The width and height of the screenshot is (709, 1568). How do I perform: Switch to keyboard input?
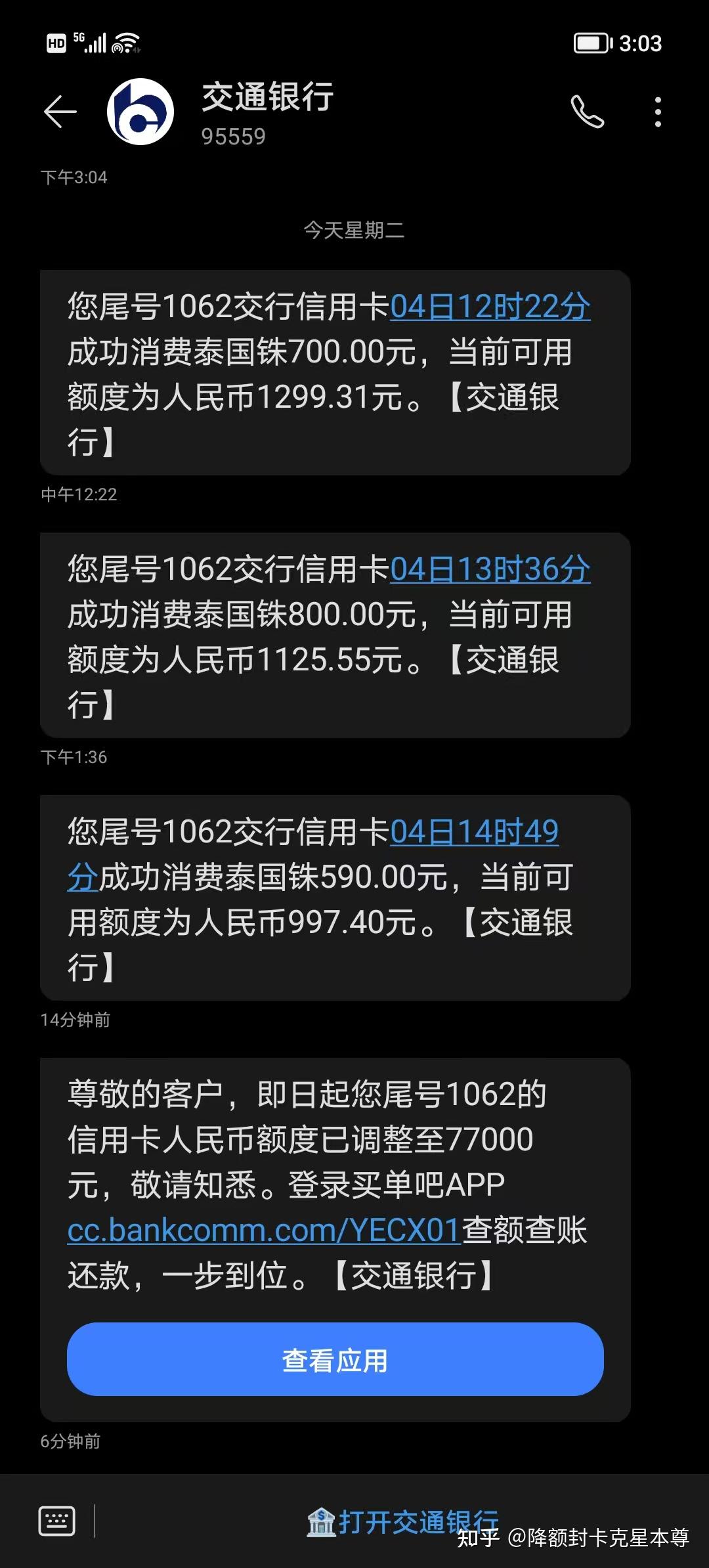(57, 1521)
